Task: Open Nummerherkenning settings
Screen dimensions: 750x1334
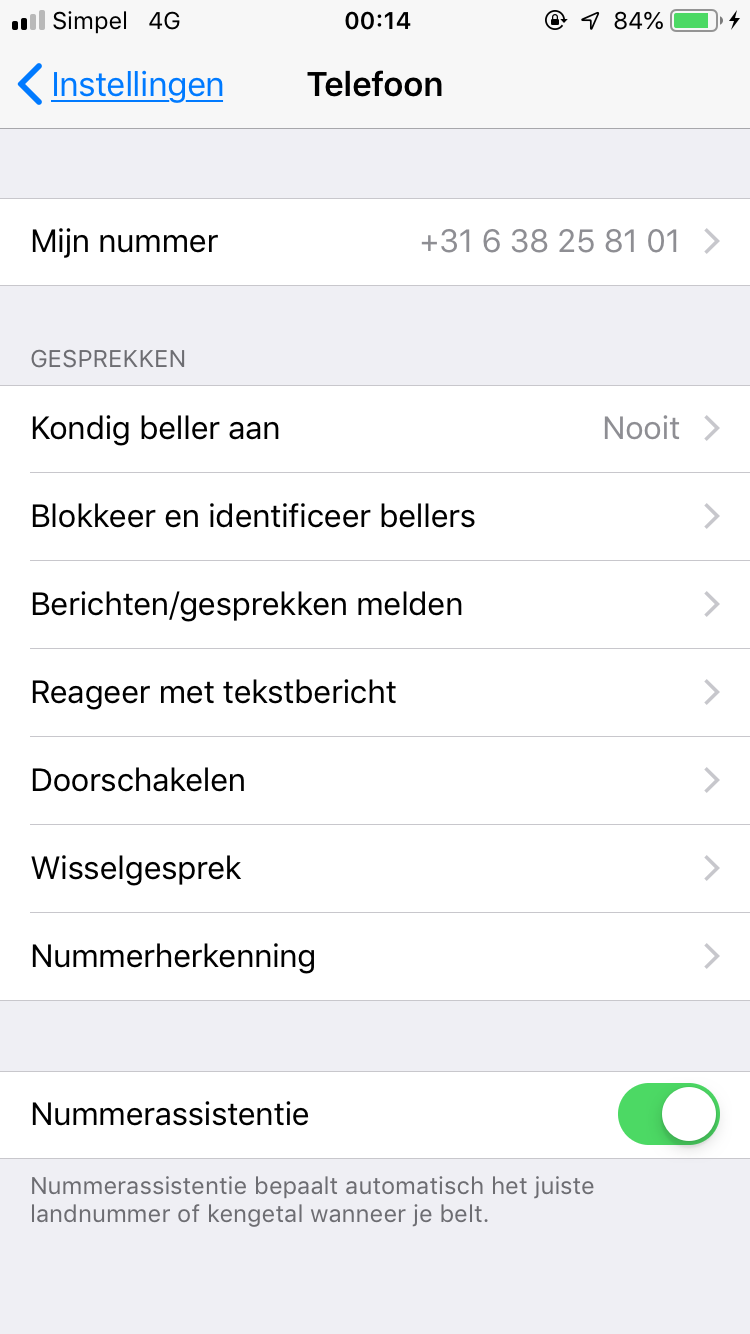Action: click(x=375, y=957)
